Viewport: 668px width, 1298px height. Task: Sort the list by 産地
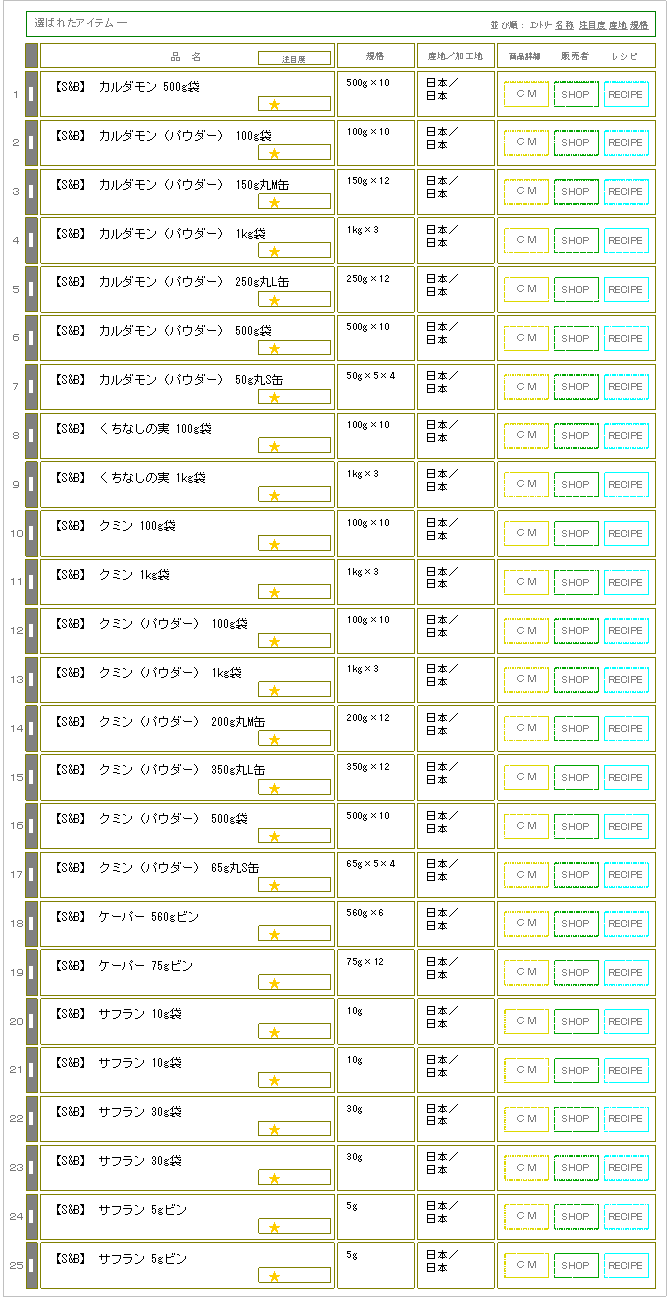coord(617,24)
